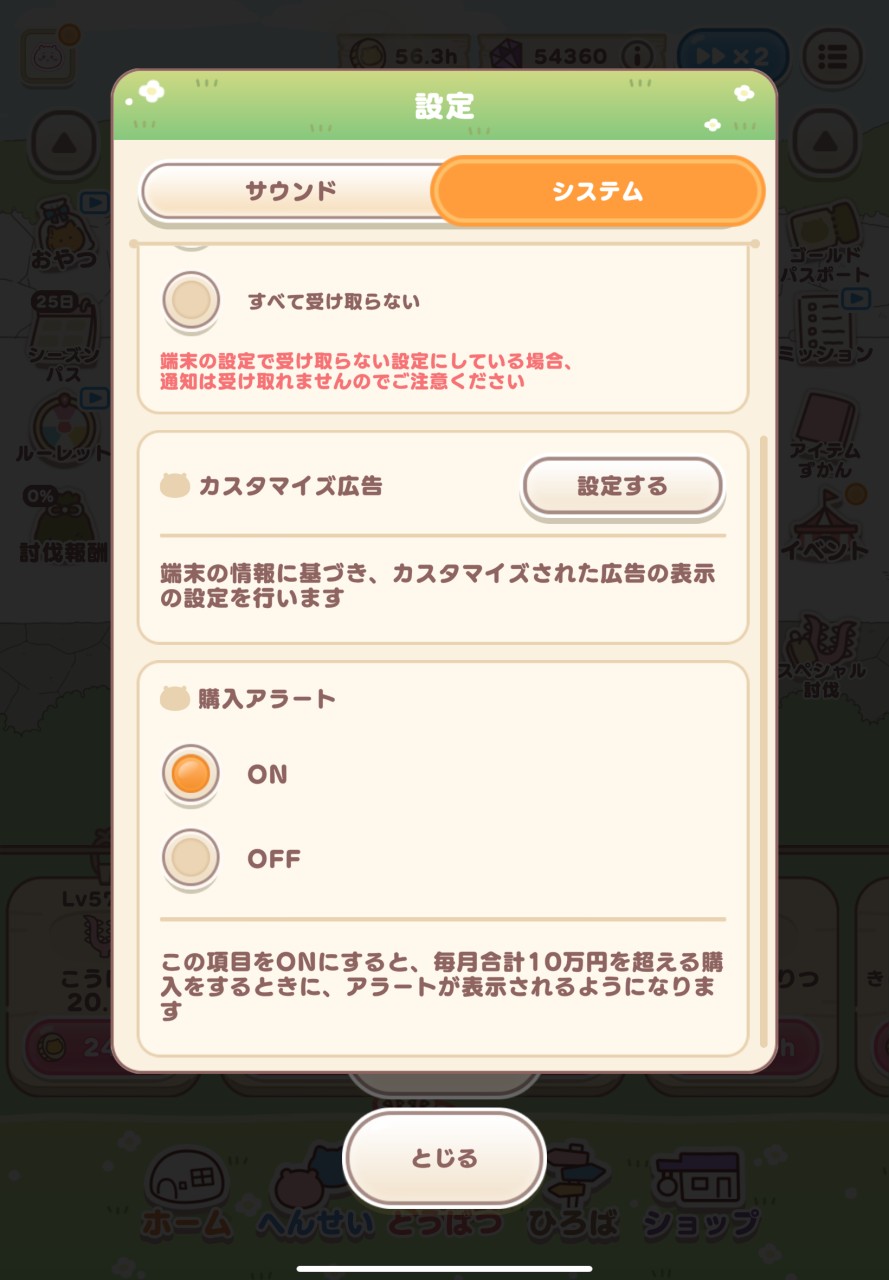The image size is (889, 1280).
Task: Select the システム tab
Action: (597, 191)
